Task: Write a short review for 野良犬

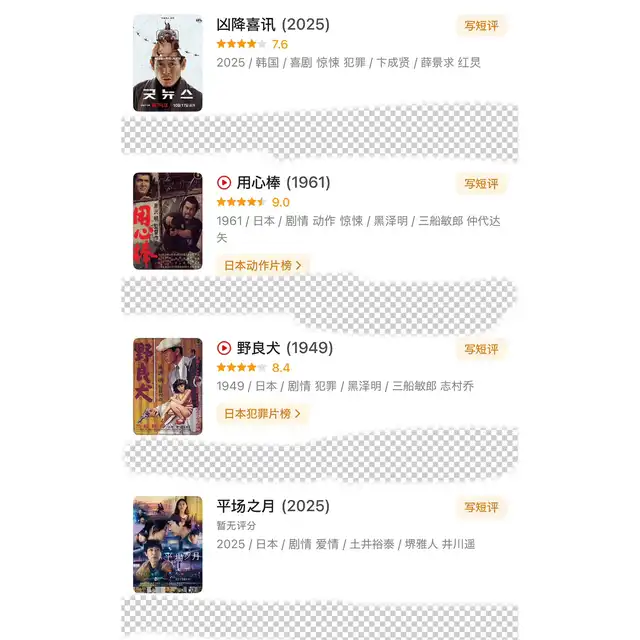Action: point(481,349)
